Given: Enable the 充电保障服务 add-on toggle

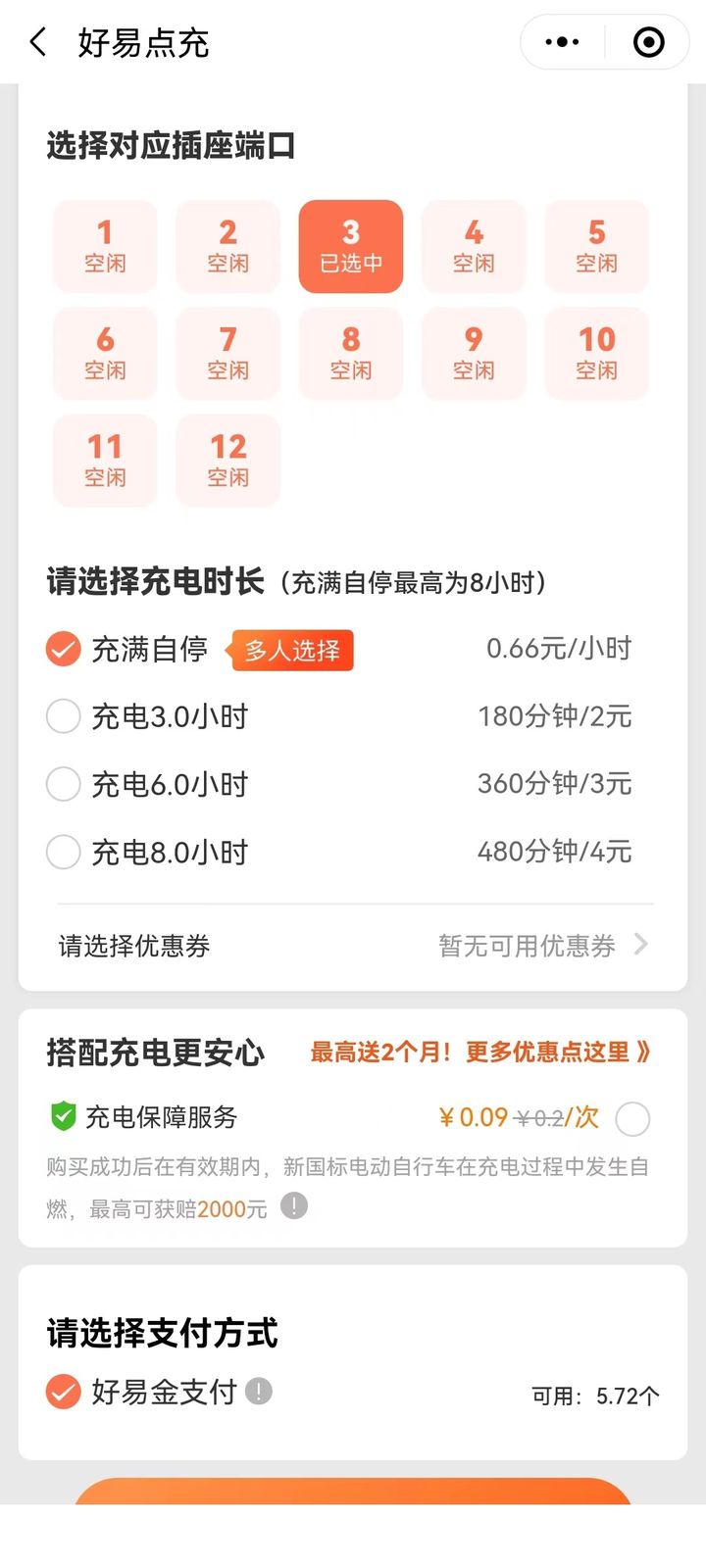Looking at the screenshot, I should click(x=632, y=1118).
